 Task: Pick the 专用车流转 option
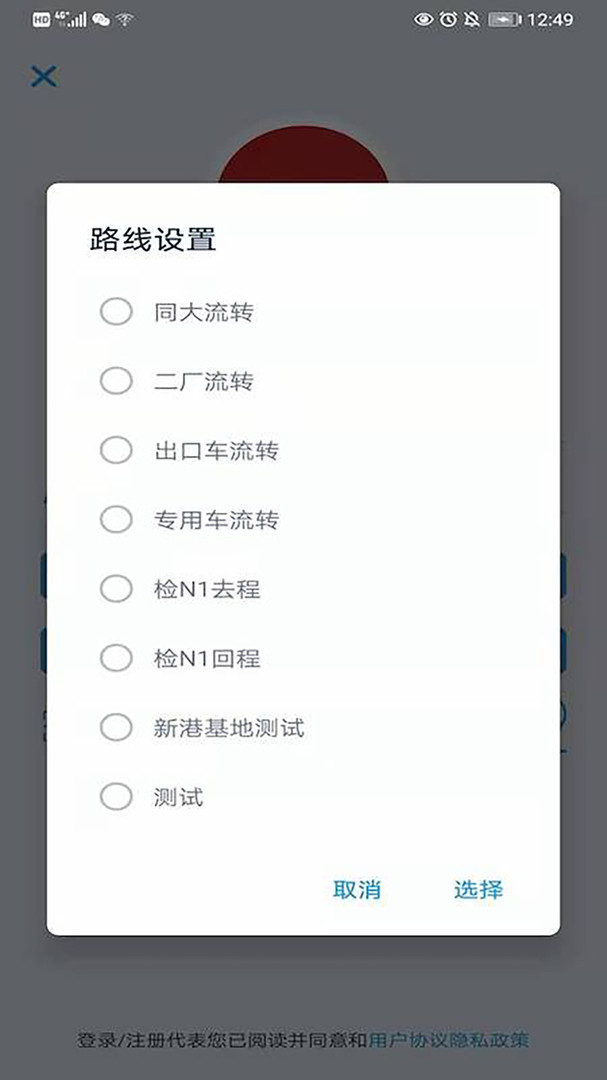tap(116, 519)
